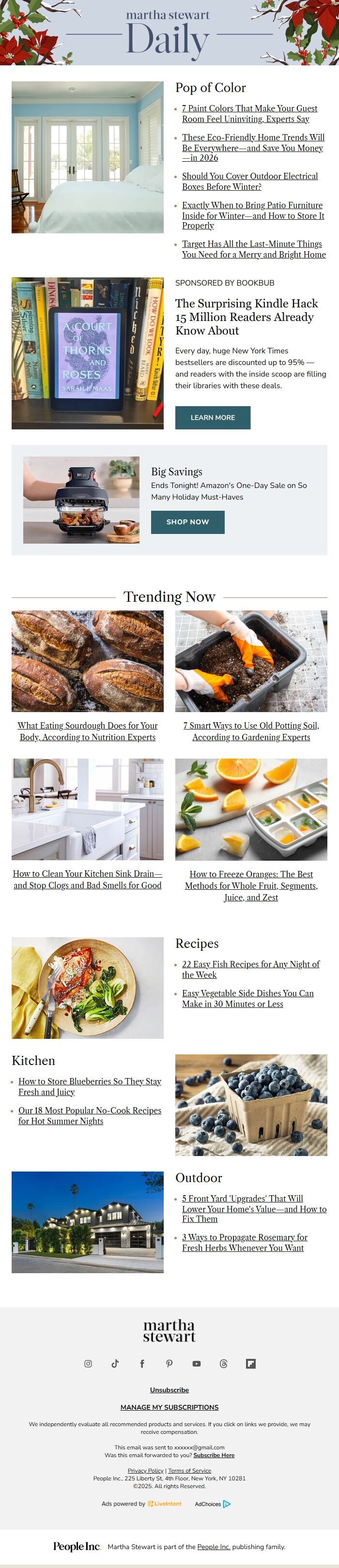
Task: Tap the Learn More button for BookBub
Action: [213, 418]
